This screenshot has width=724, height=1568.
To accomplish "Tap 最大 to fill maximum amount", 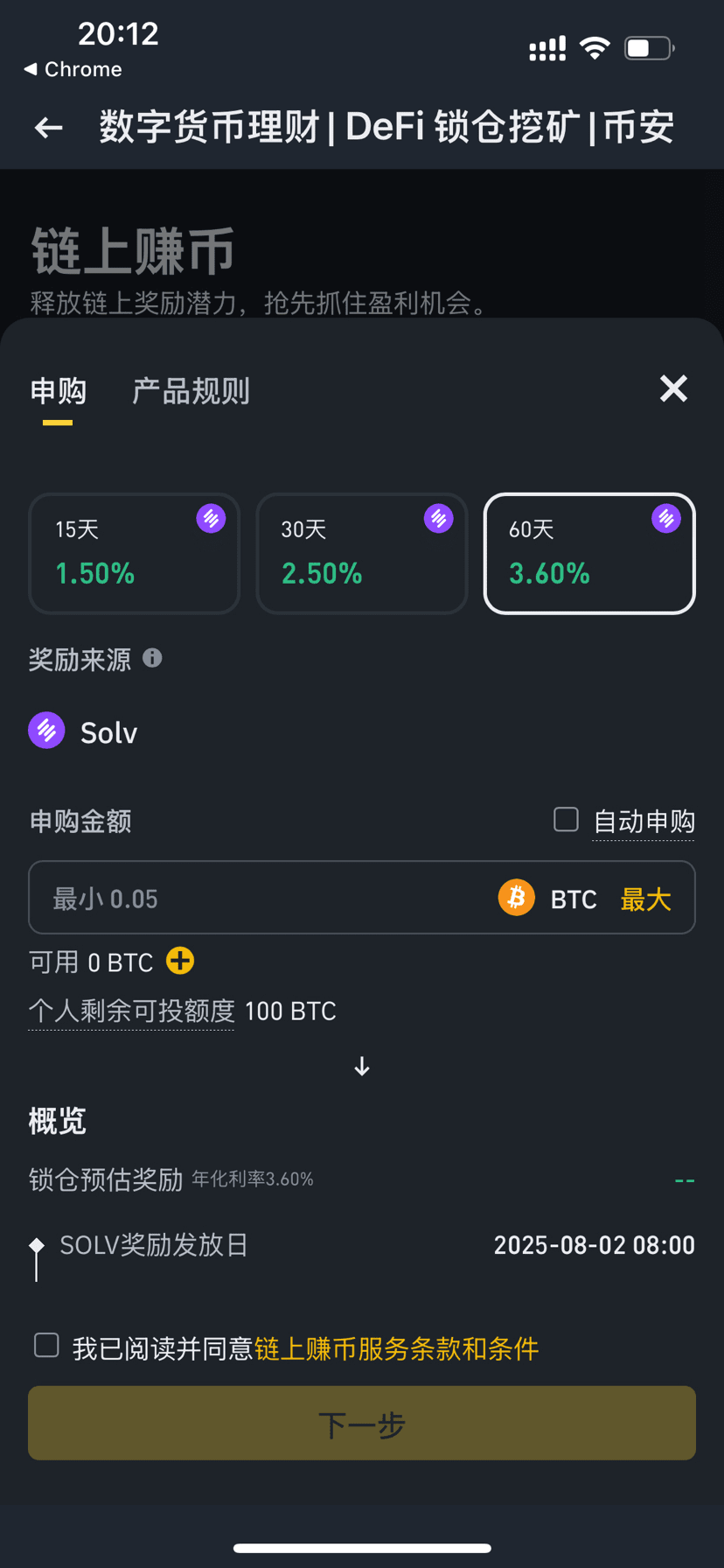I will coord(645,899).
